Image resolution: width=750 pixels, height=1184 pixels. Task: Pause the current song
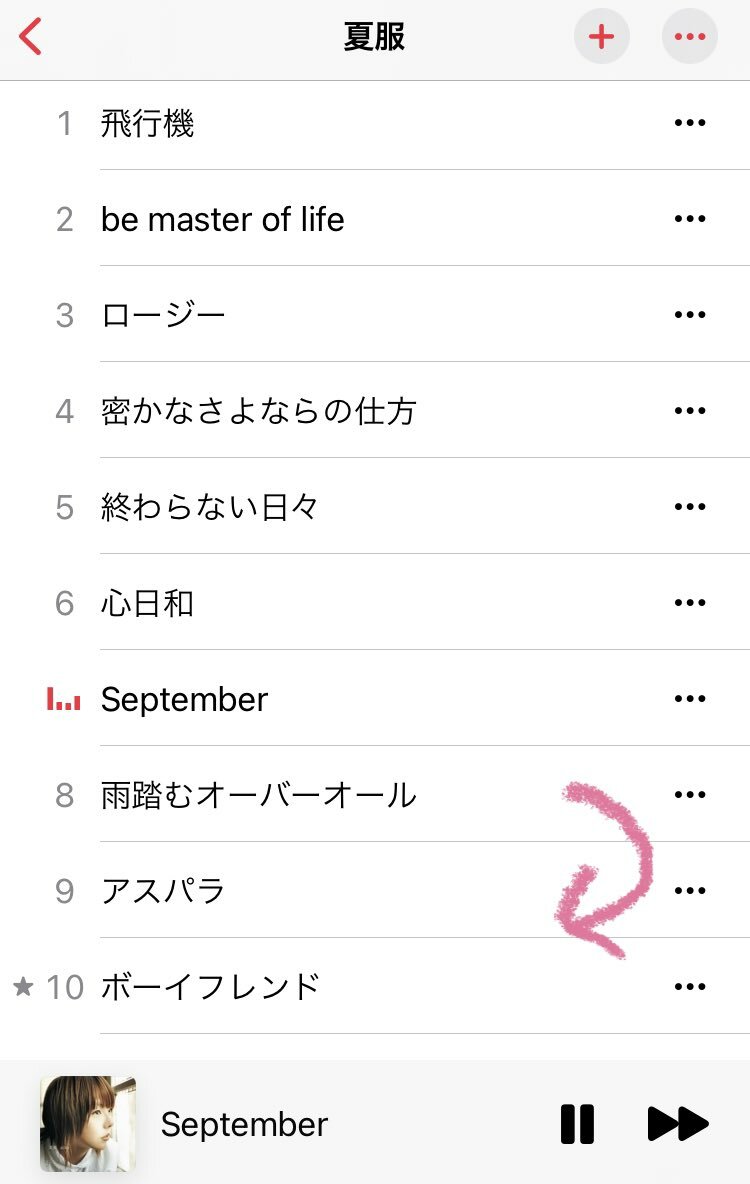click(577, 1124)
